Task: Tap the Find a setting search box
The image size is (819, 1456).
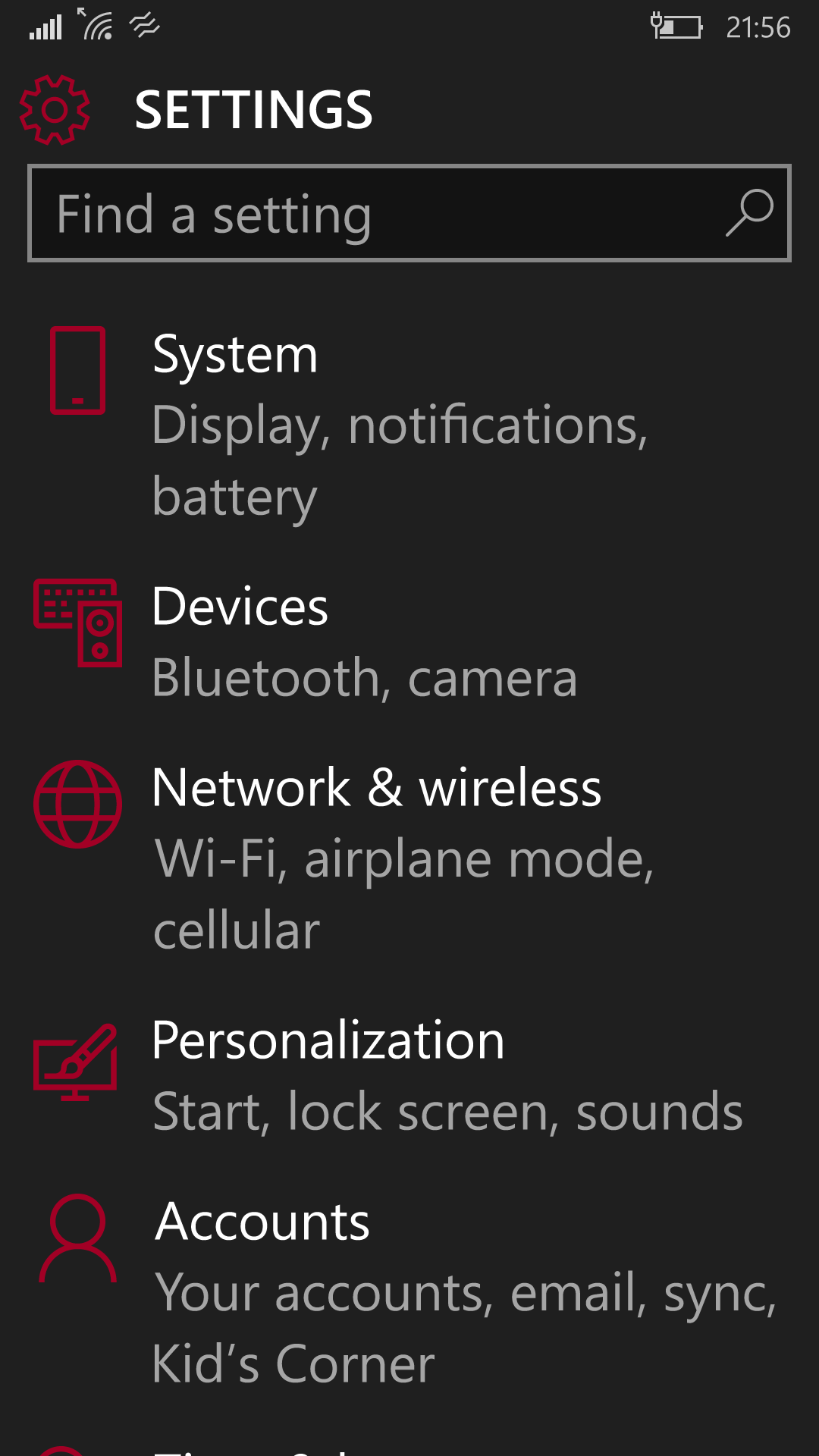Action: point(409,213)
